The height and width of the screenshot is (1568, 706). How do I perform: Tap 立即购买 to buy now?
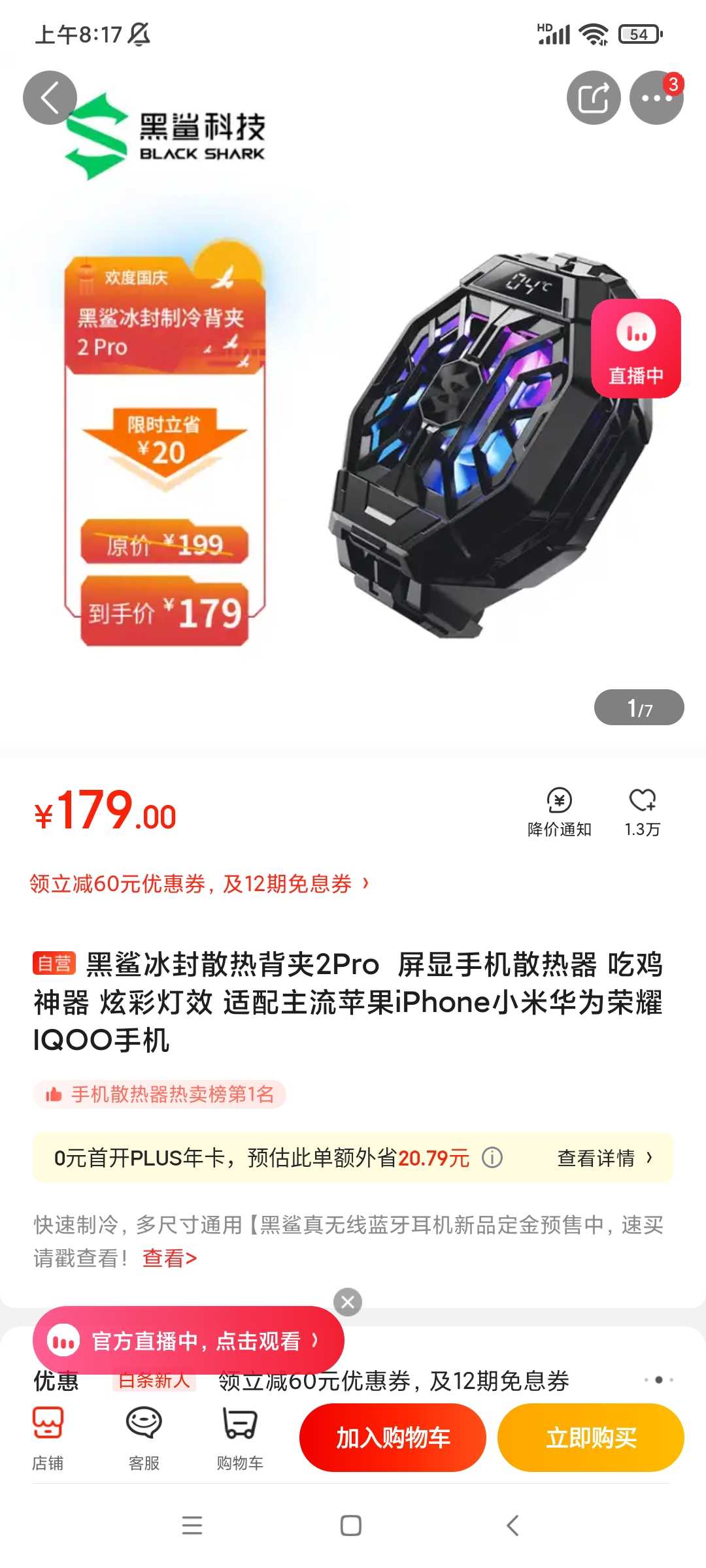[x=591, y=1437]
